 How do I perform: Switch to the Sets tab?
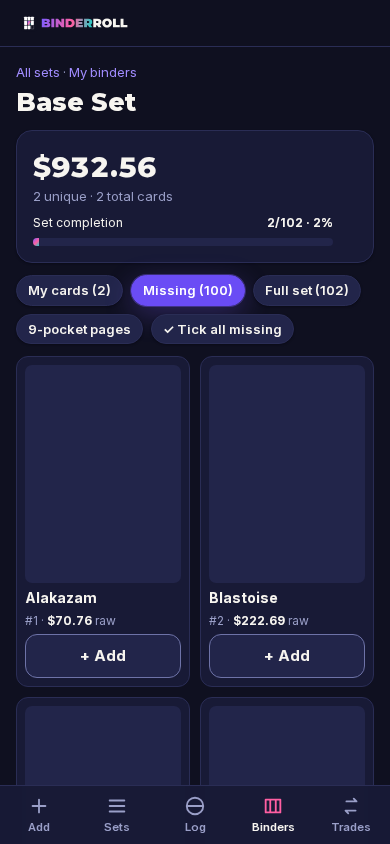coord(117,815)
